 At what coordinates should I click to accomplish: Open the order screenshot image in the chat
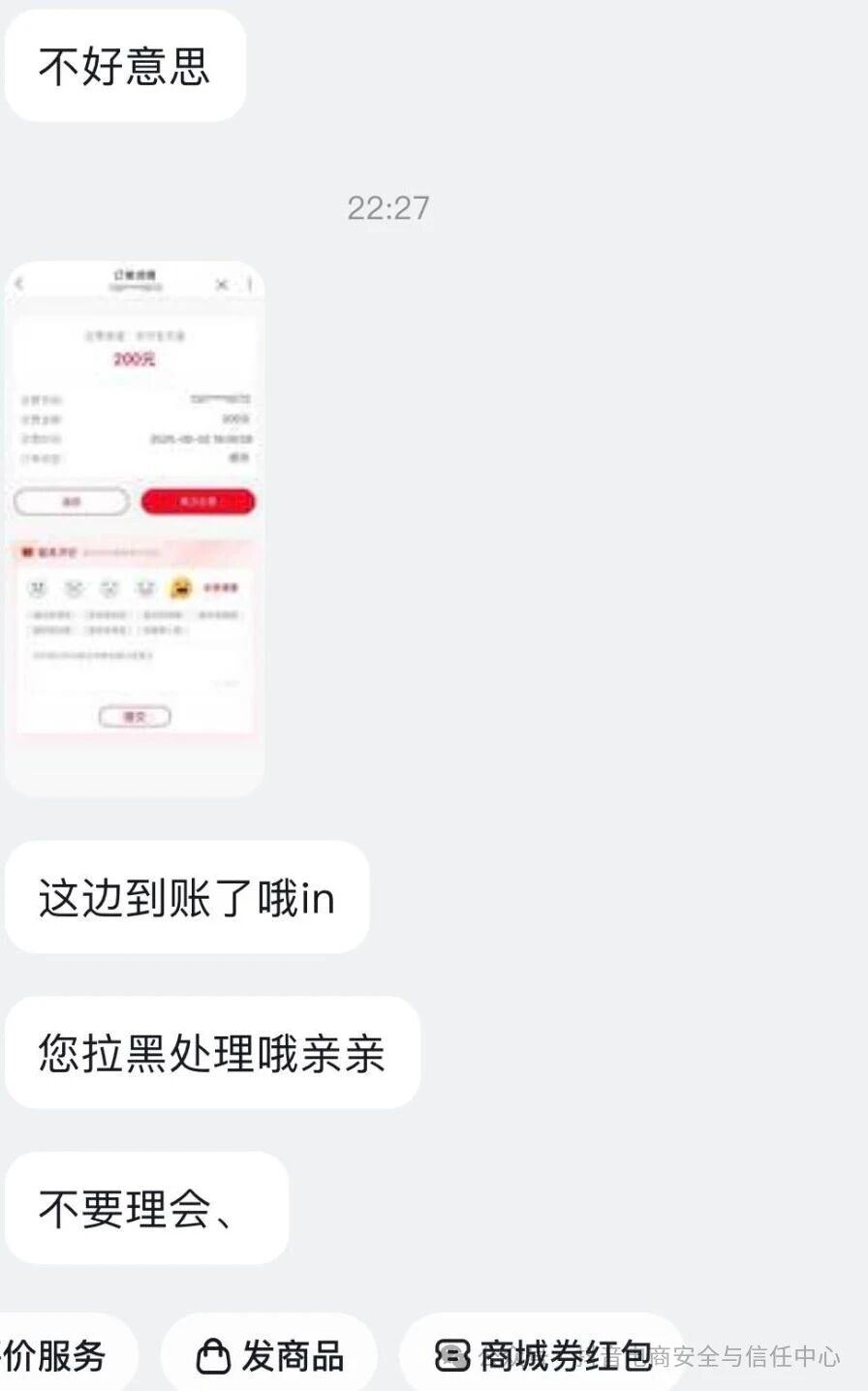[x=135, y=528]
